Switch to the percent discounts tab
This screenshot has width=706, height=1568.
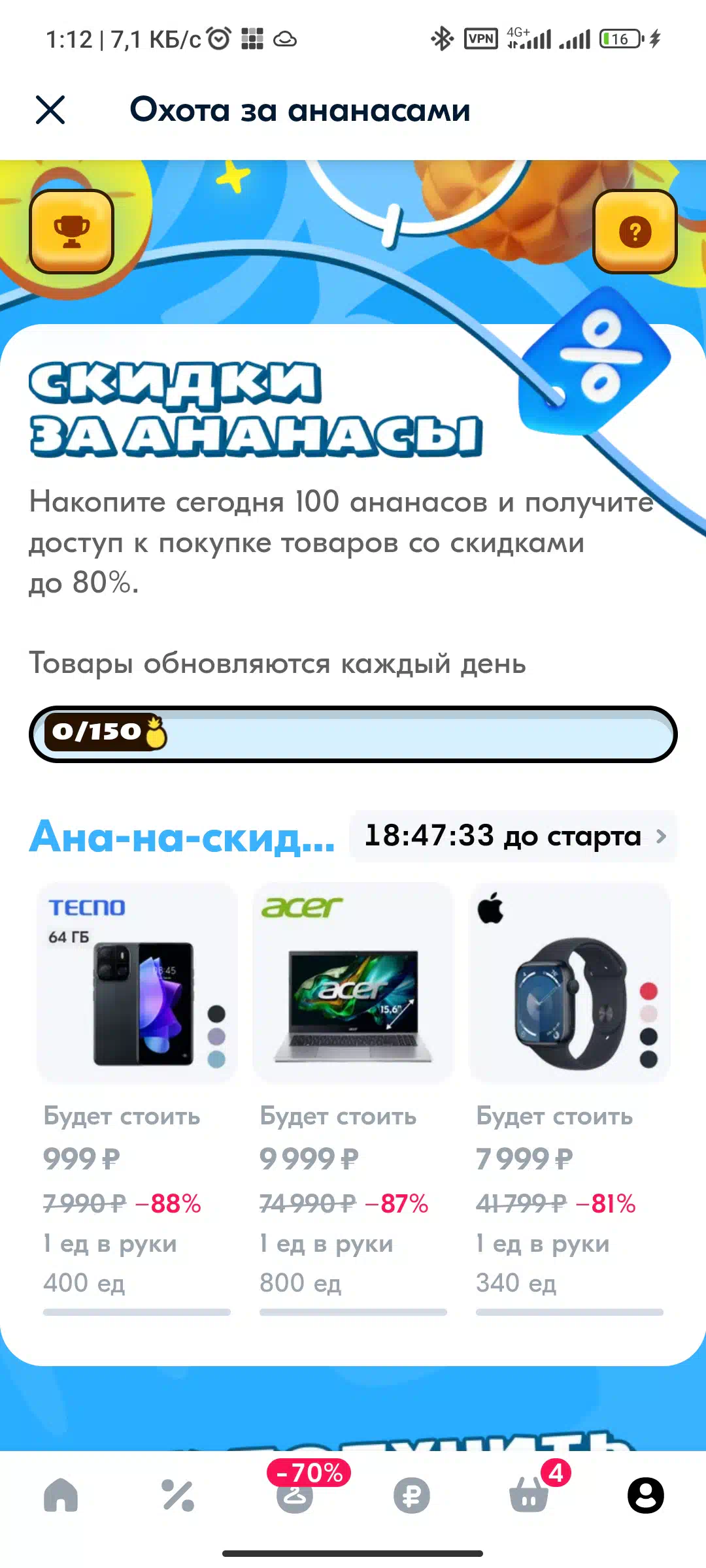(178, 1495)
